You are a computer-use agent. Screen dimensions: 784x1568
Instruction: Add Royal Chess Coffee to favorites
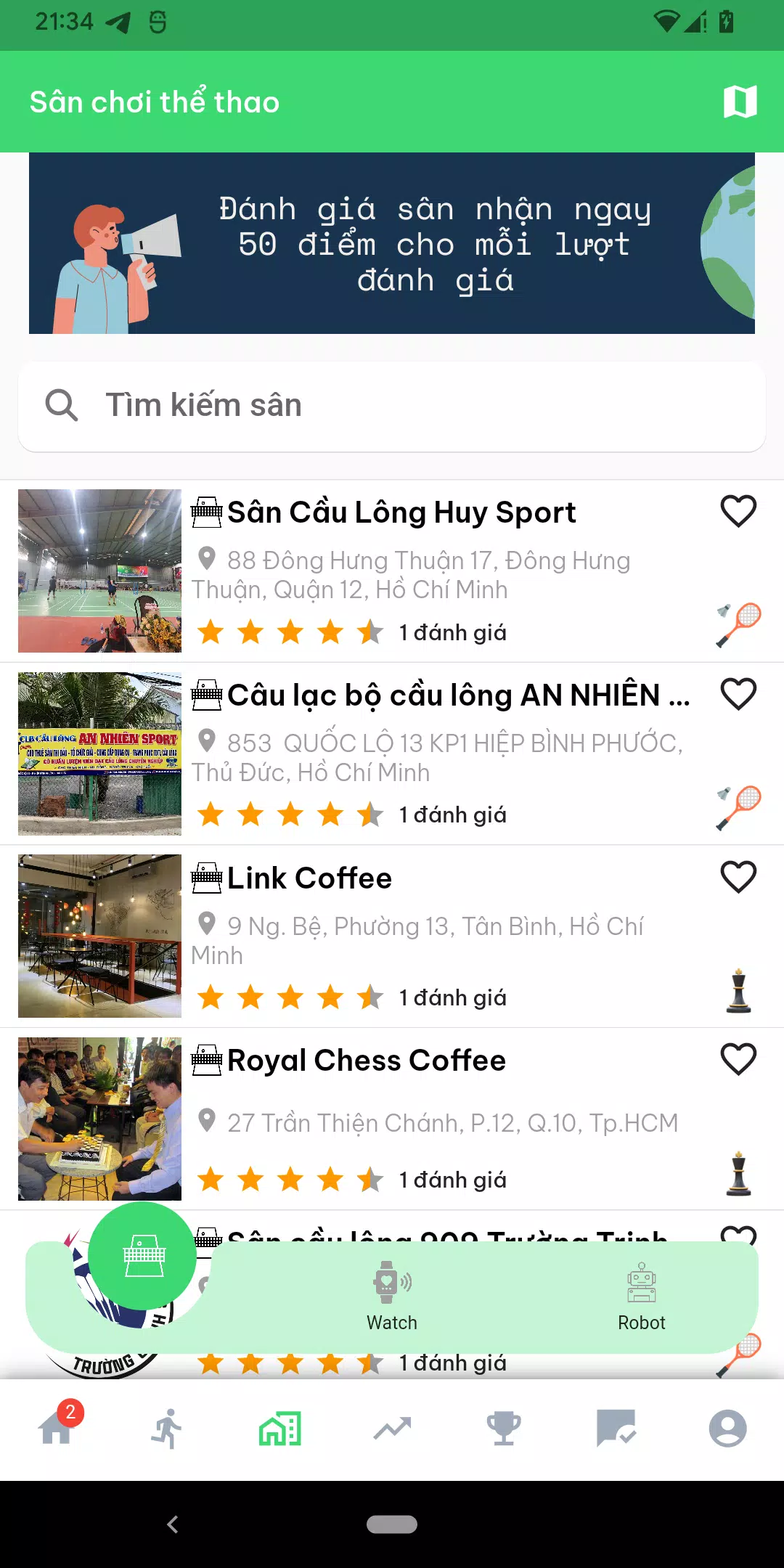738,1060
